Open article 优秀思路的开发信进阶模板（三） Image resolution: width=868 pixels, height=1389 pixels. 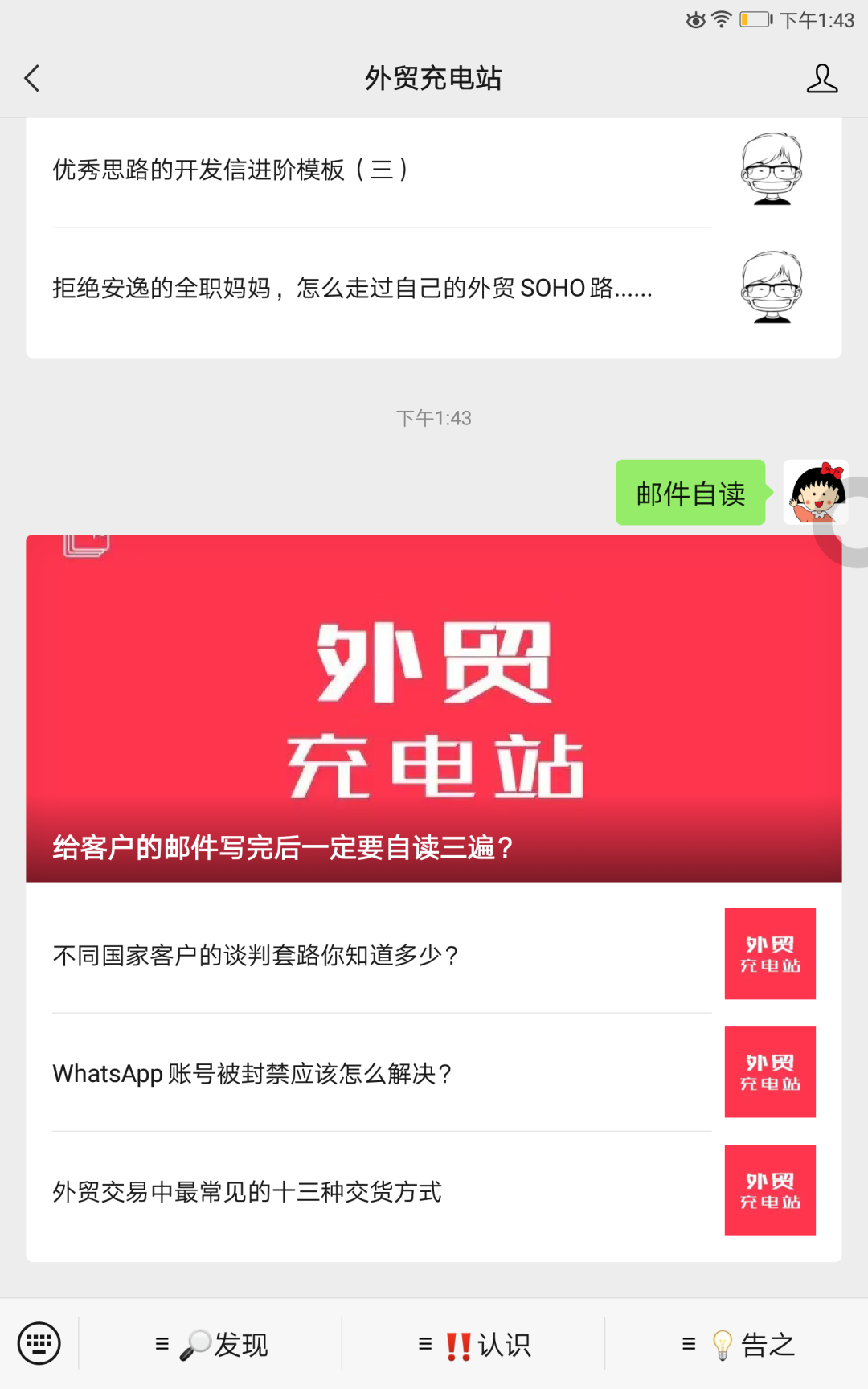[434, 170]
